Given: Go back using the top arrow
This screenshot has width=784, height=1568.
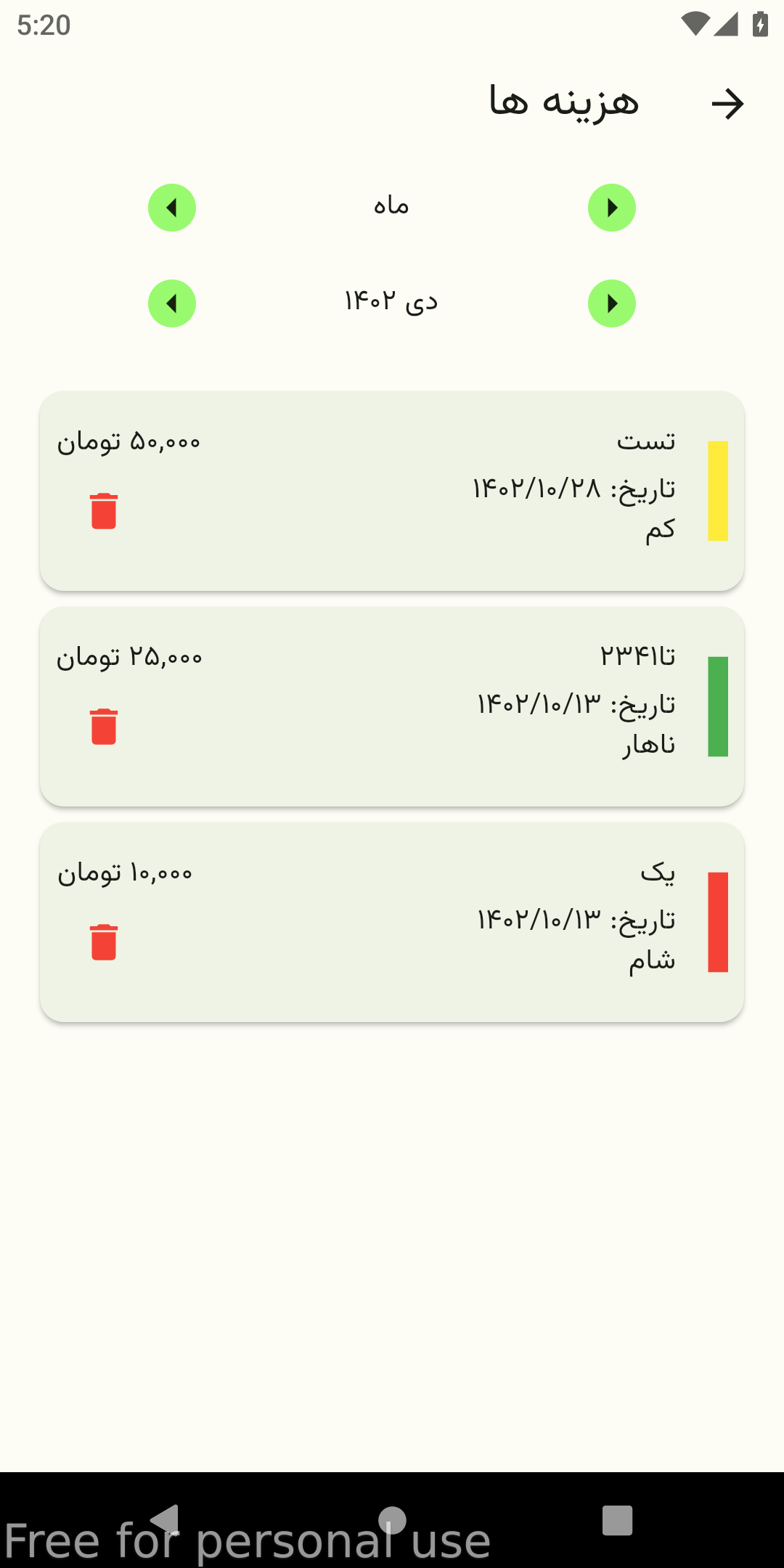Looking at the screenshot, I should 727,104.
